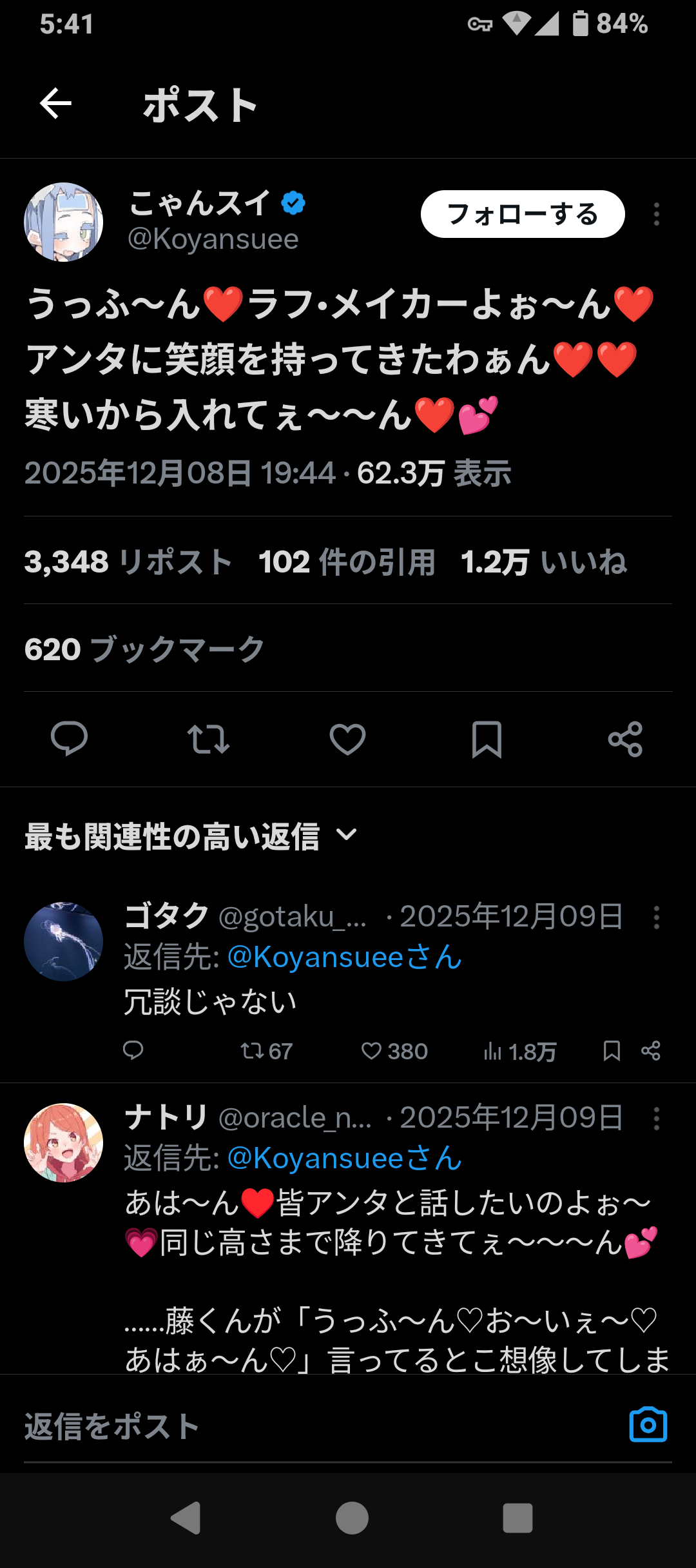Image resolution: width=696 pixels, height=1568 pixels.
Task: View the 3,348 リポスト list
Action: pyautogui.click(x=128, y=562)
